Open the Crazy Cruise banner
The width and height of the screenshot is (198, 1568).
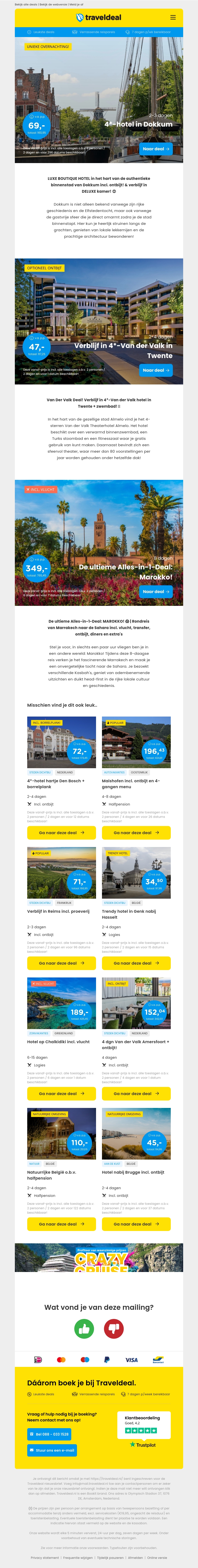tap(99, 1258)
